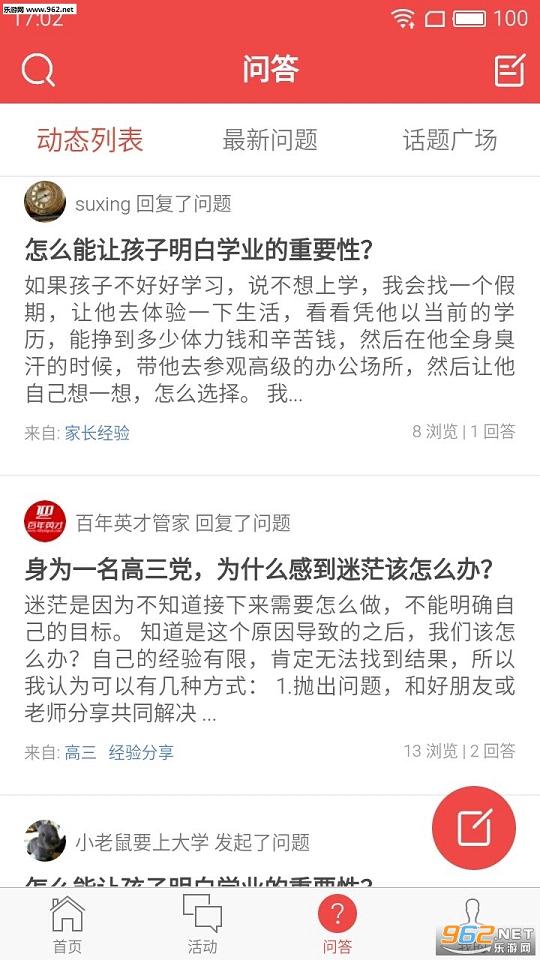
Task: Switch to the 最新问题 tab
Action: 270,140
